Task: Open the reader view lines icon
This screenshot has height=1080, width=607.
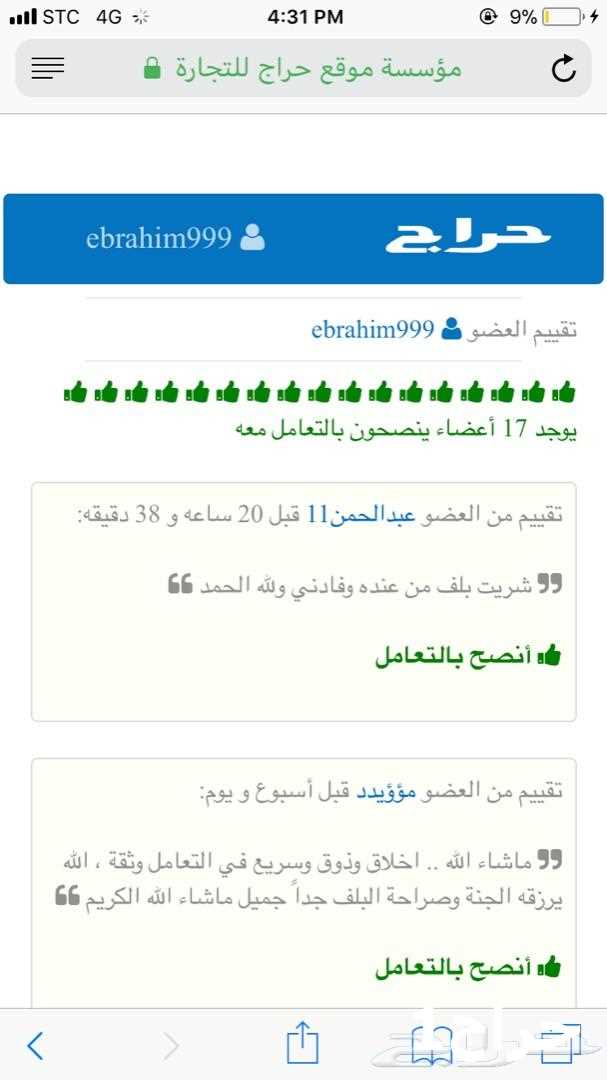Action: pyautogui.click(x=48, y=68)
